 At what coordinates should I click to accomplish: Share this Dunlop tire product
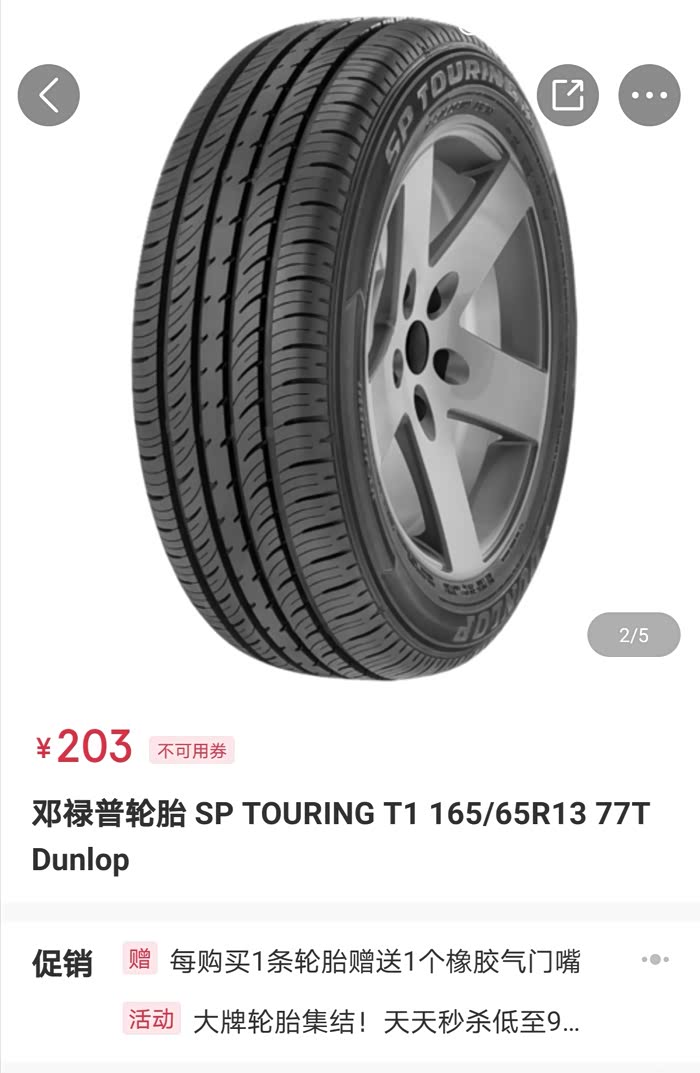pos(567,95)
